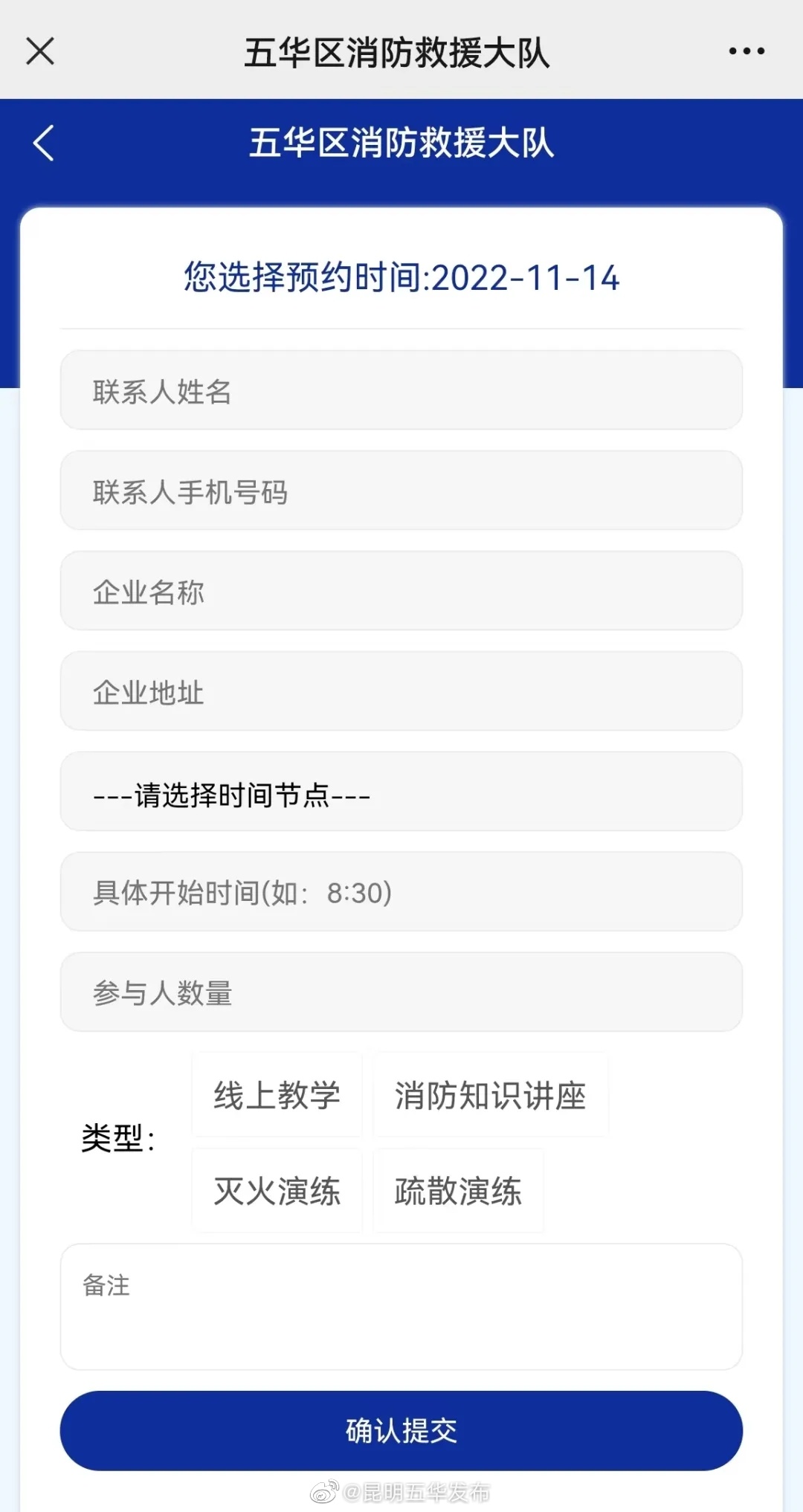Tap the 联系人手机号码 input field

[x=401, y=491]
